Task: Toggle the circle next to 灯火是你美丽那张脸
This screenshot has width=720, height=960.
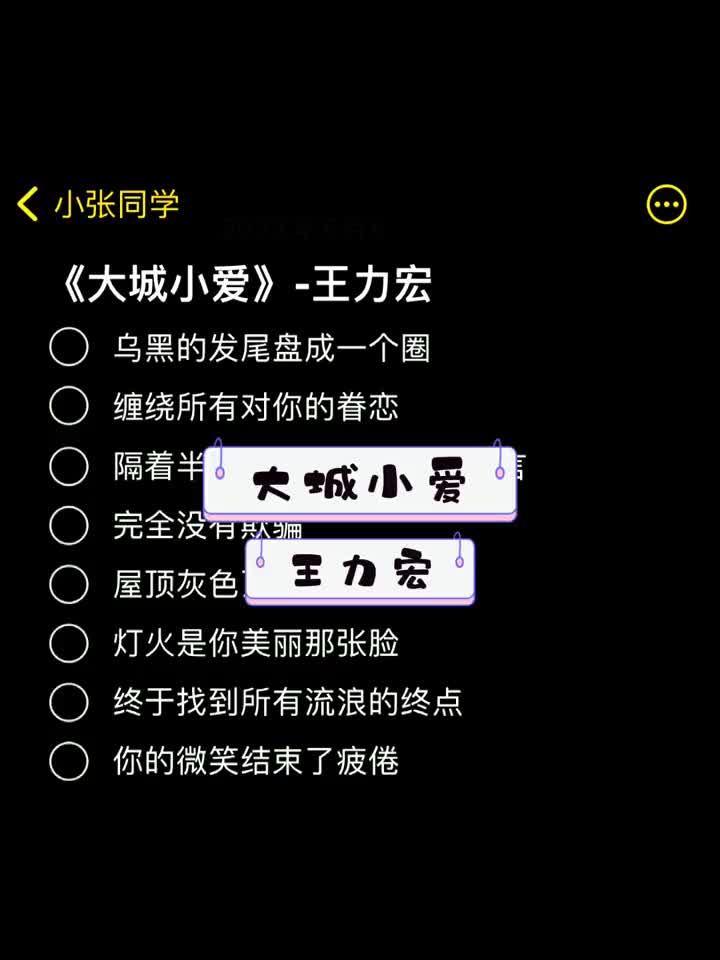Action: (x=68, y=644)
